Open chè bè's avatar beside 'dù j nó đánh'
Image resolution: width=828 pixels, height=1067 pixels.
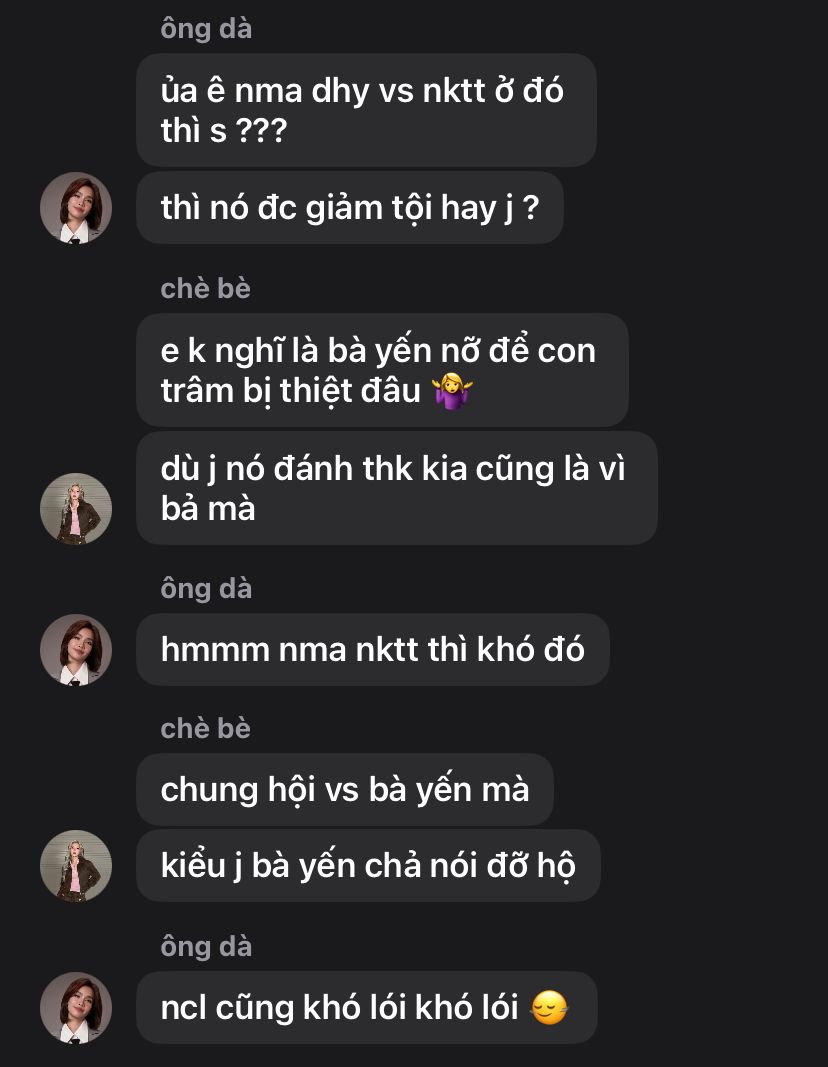(x=76, y=509)
